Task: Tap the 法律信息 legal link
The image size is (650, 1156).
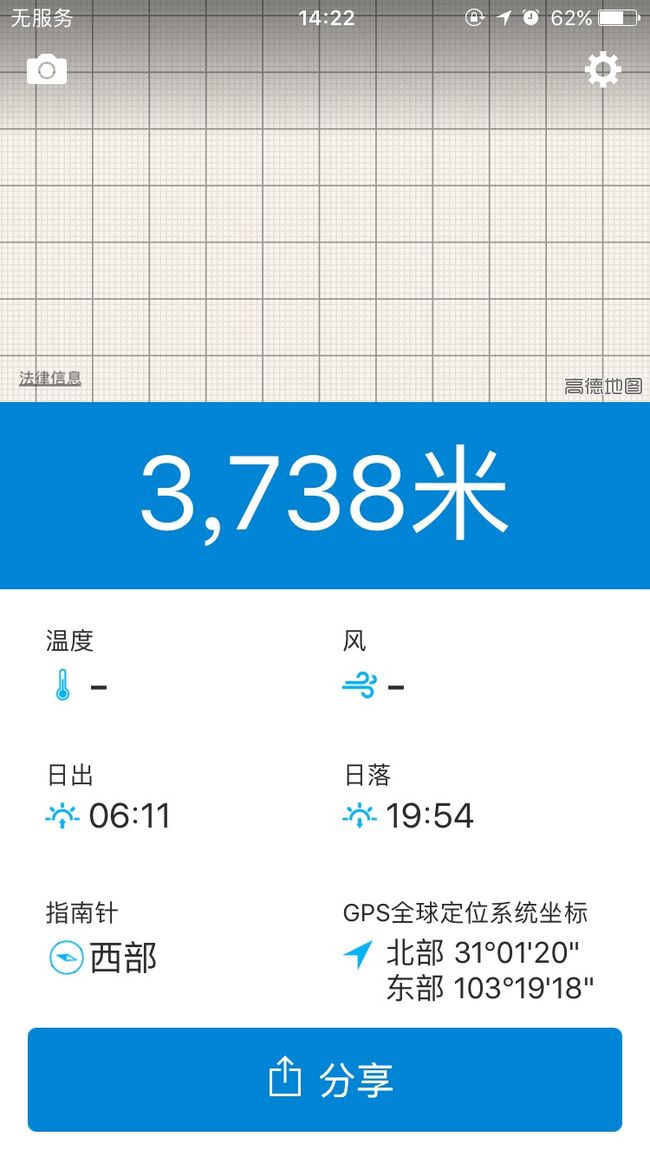Action: pos(50,379)
